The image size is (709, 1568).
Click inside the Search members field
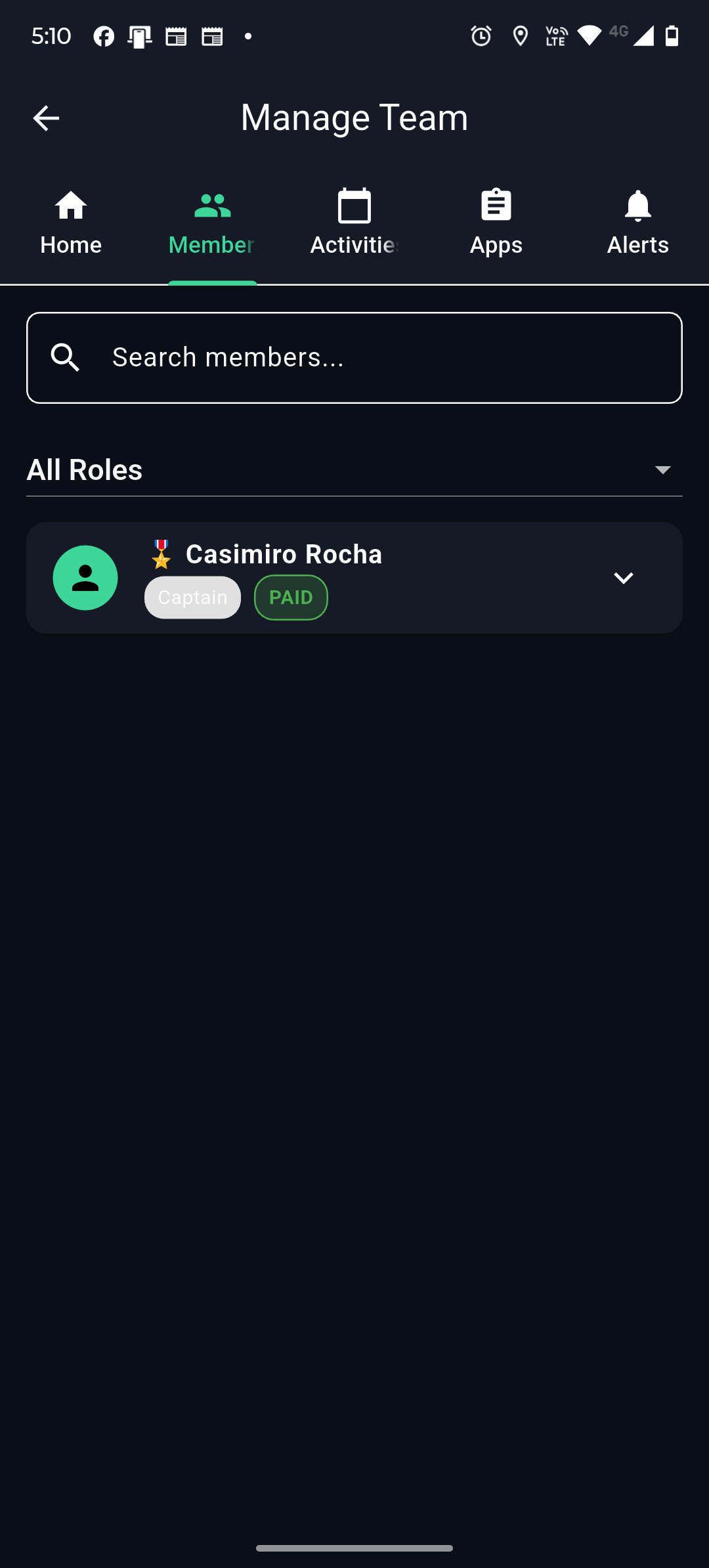(354, 357)
